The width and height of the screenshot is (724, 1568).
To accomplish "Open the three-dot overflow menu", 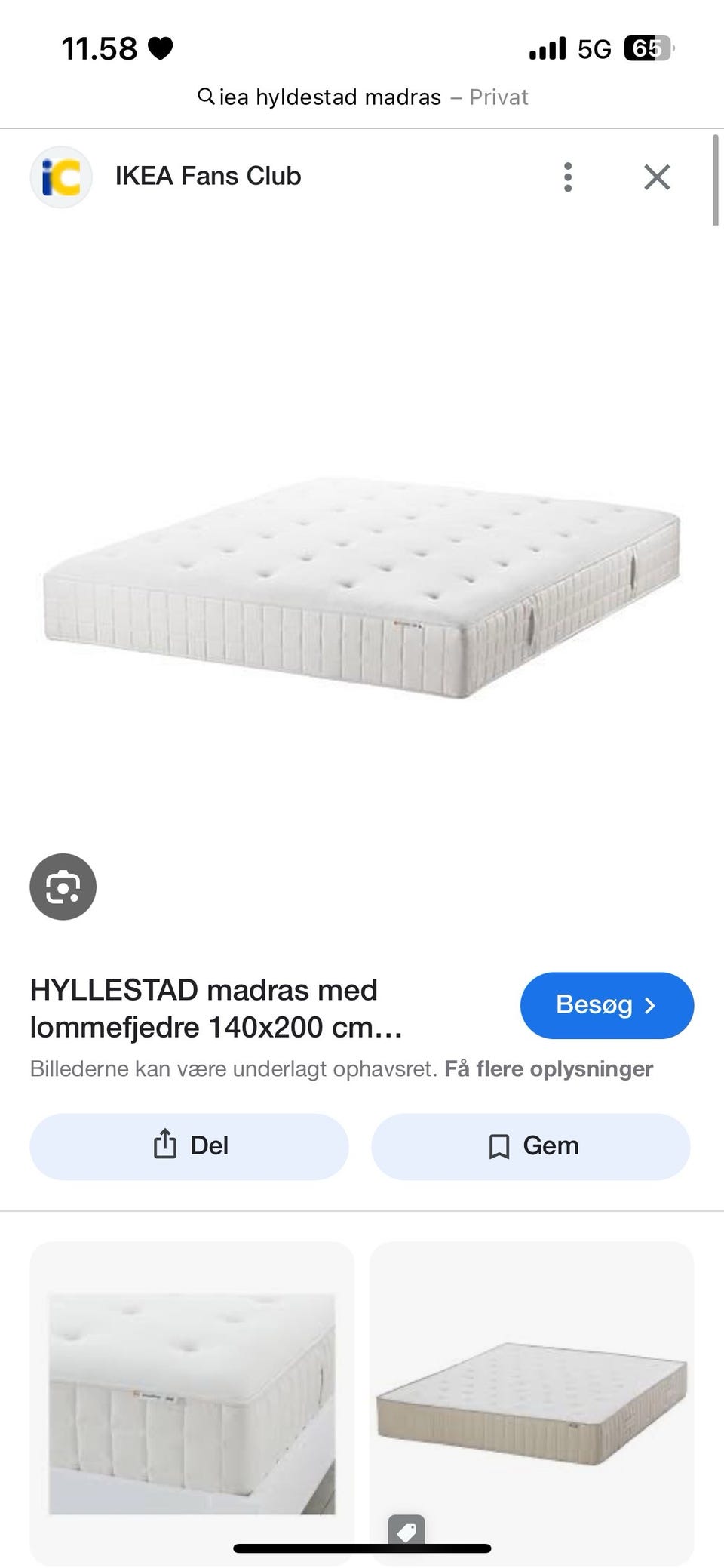I will click(568, 177).
